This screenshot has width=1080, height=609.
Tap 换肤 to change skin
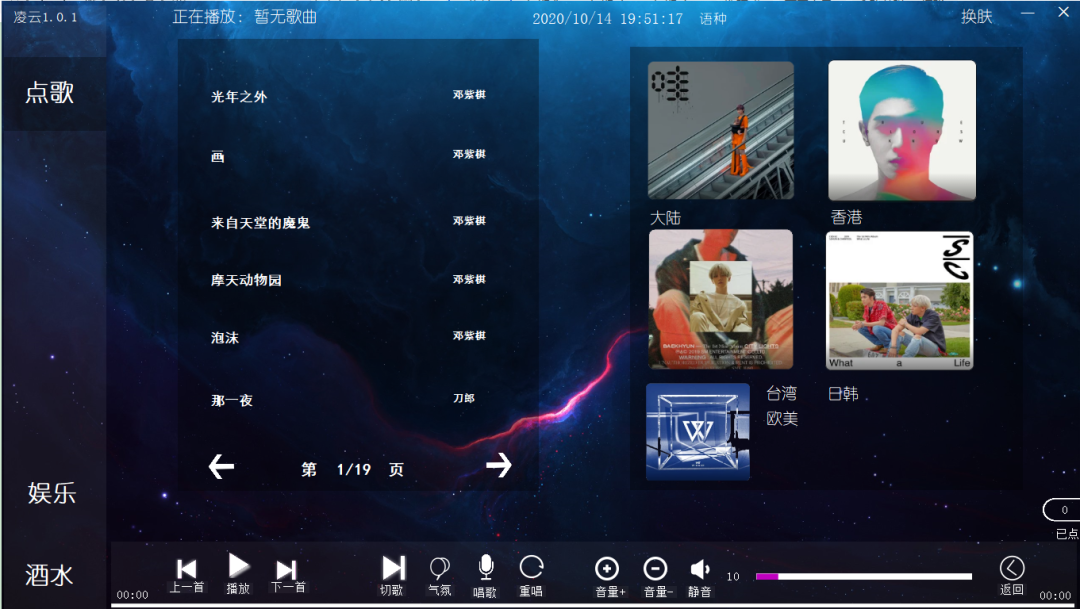tap(976, 17)
